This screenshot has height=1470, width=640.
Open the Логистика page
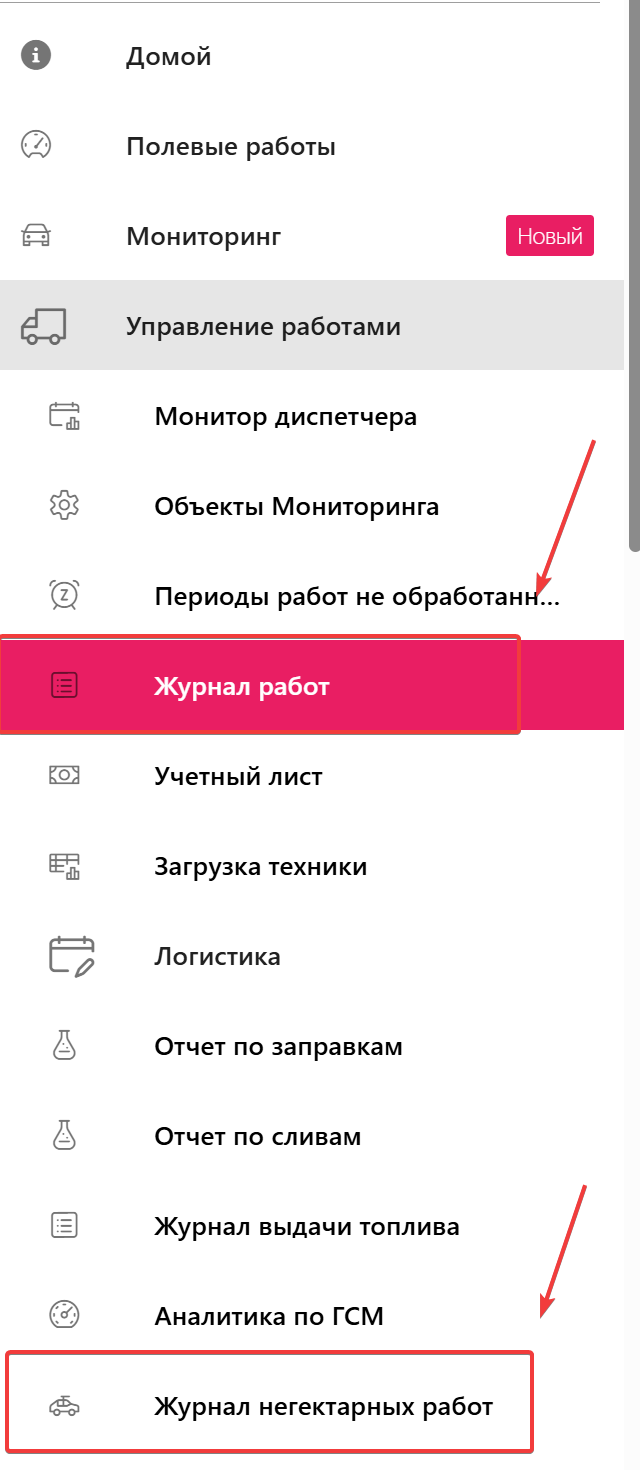217,957
